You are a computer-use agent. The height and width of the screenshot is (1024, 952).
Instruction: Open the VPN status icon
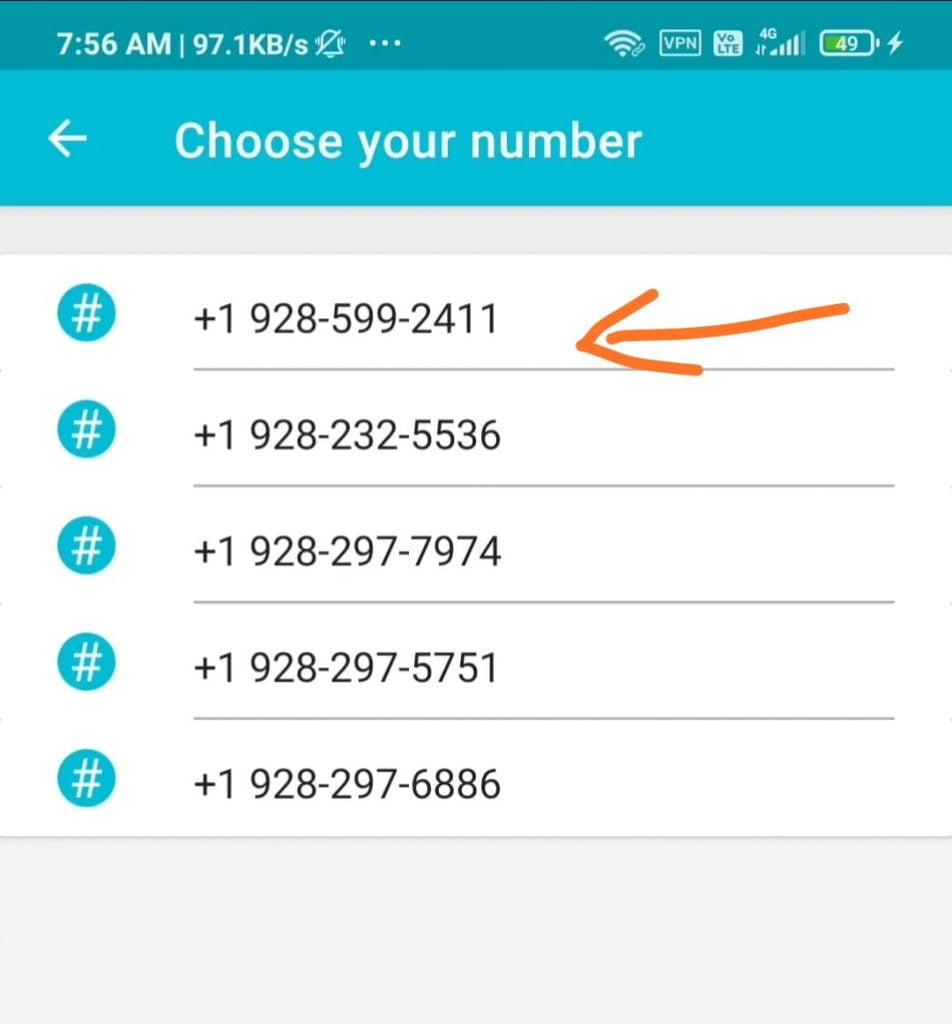(x=681, y=43)
